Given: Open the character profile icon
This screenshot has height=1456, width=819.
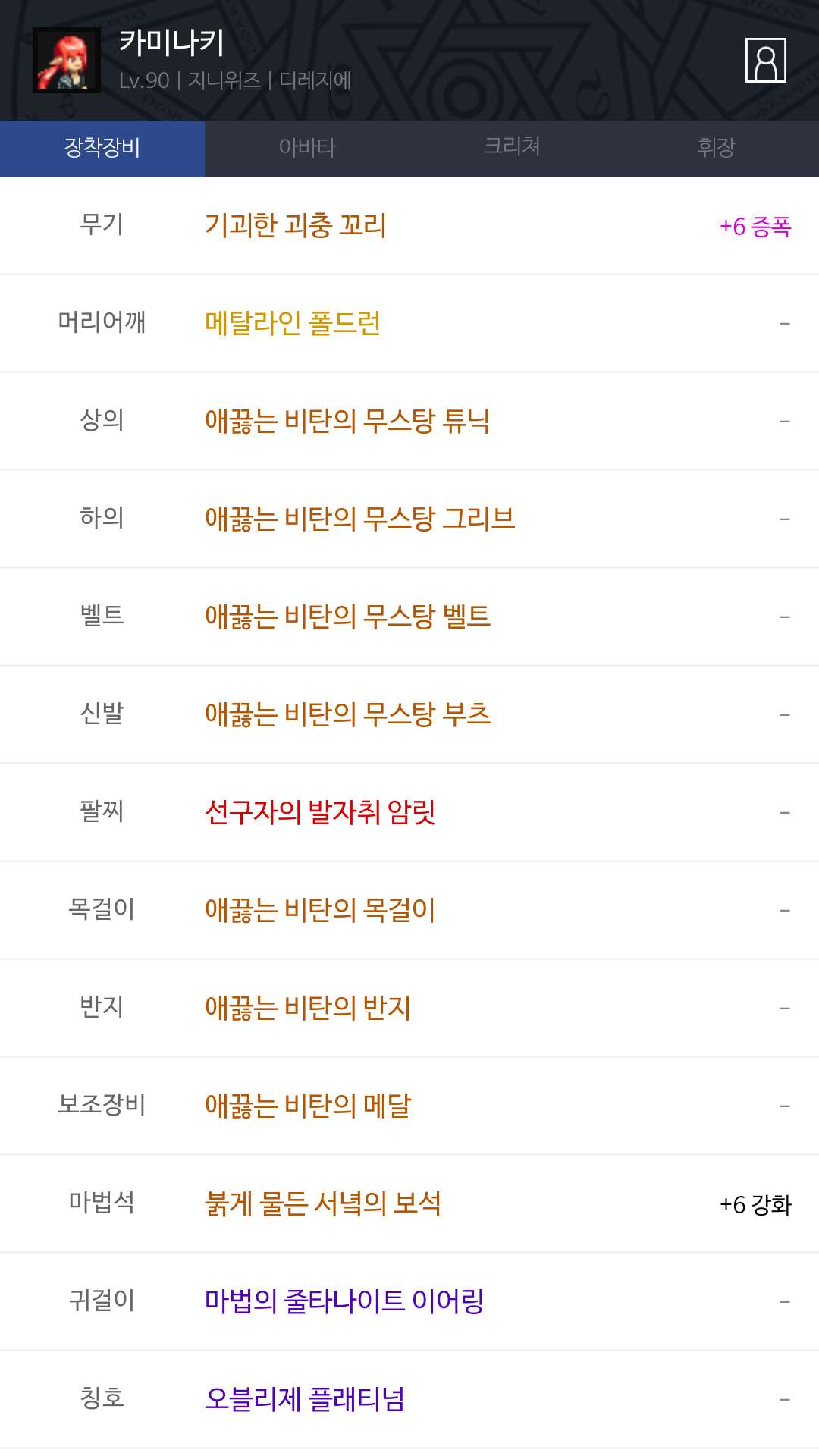Looking at the screenshot, I should click(x=765, y=60).
